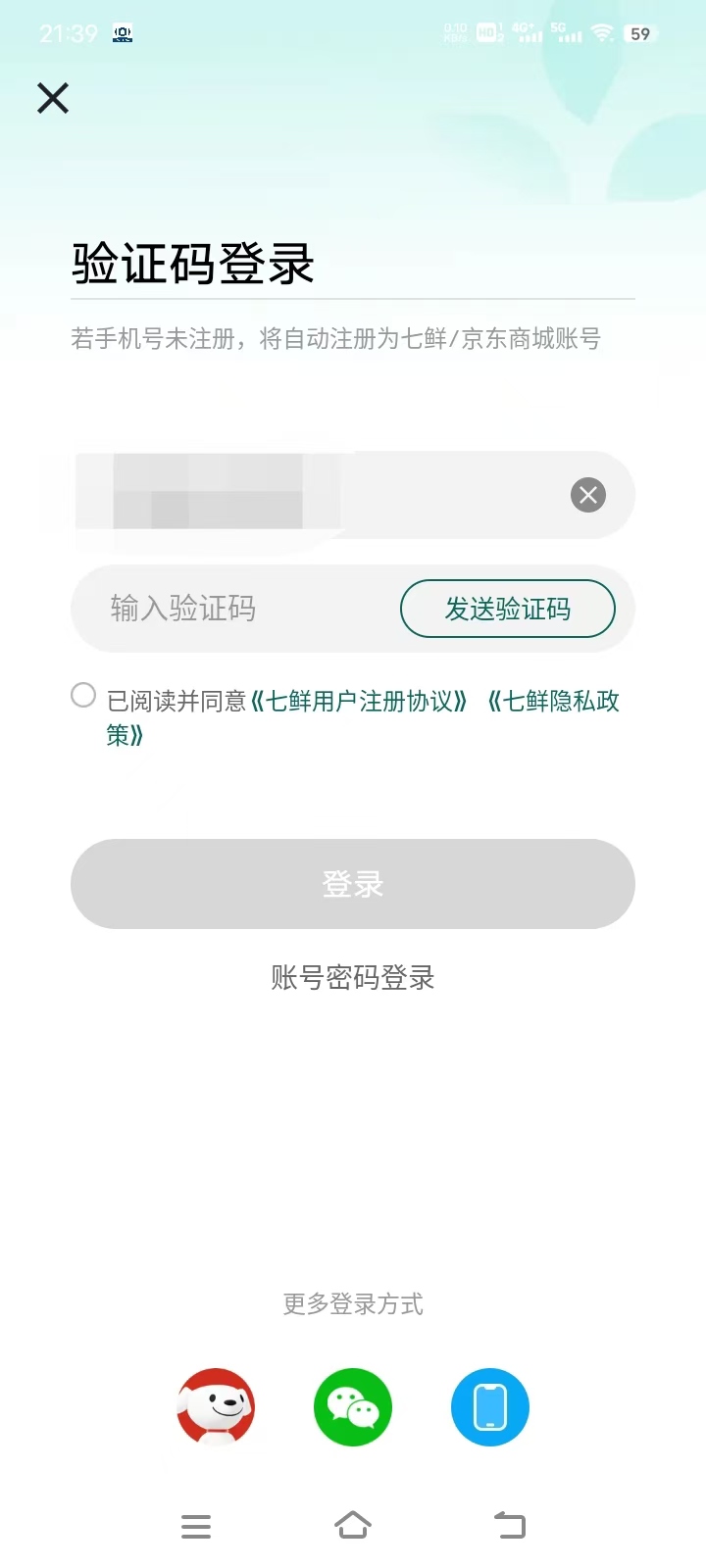Tap the phone number input field

tap(353, 495)
